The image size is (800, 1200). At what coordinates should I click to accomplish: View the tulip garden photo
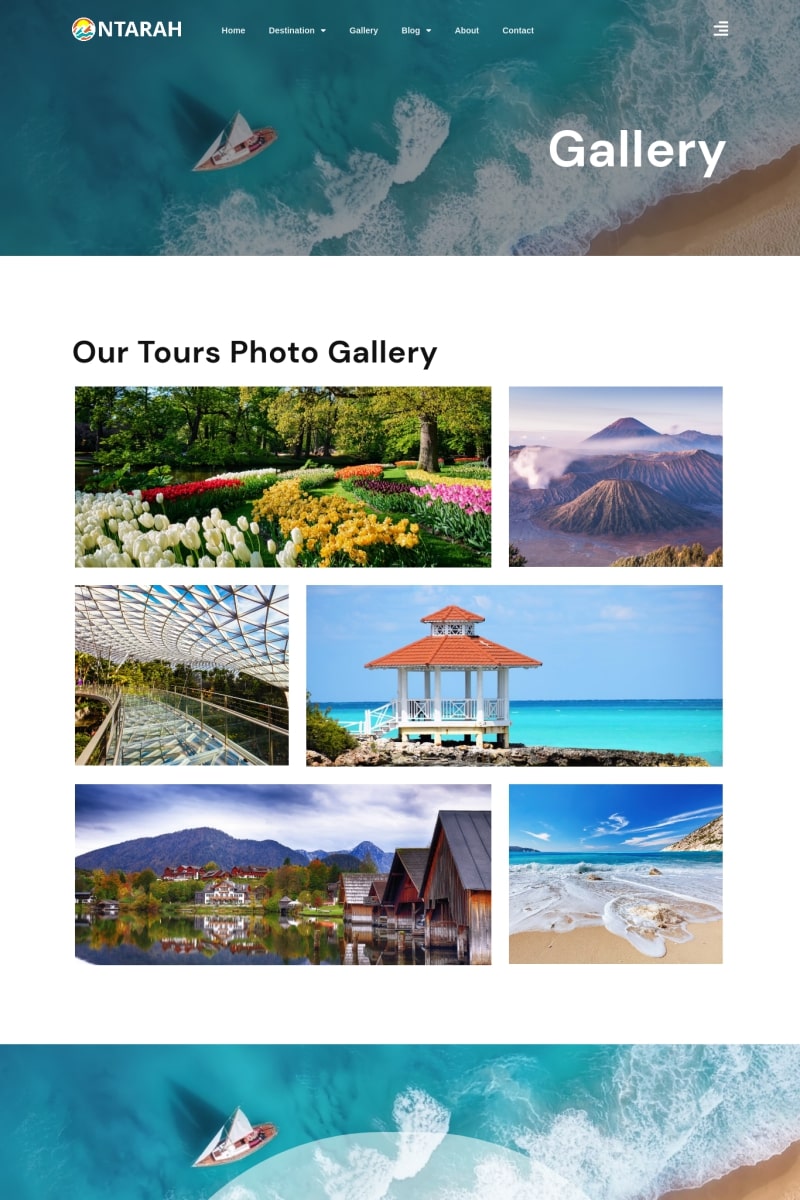click(283, 477)
